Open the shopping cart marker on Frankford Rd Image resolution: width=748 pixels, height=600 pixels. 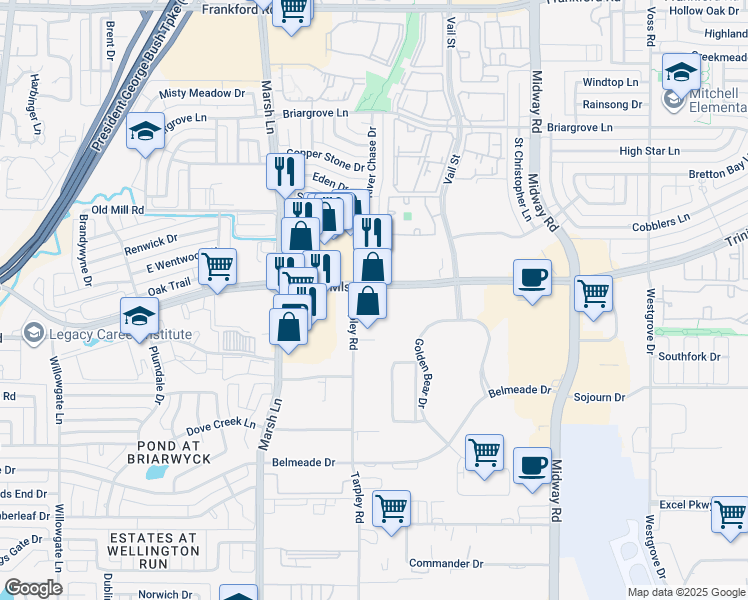[292, 12]
